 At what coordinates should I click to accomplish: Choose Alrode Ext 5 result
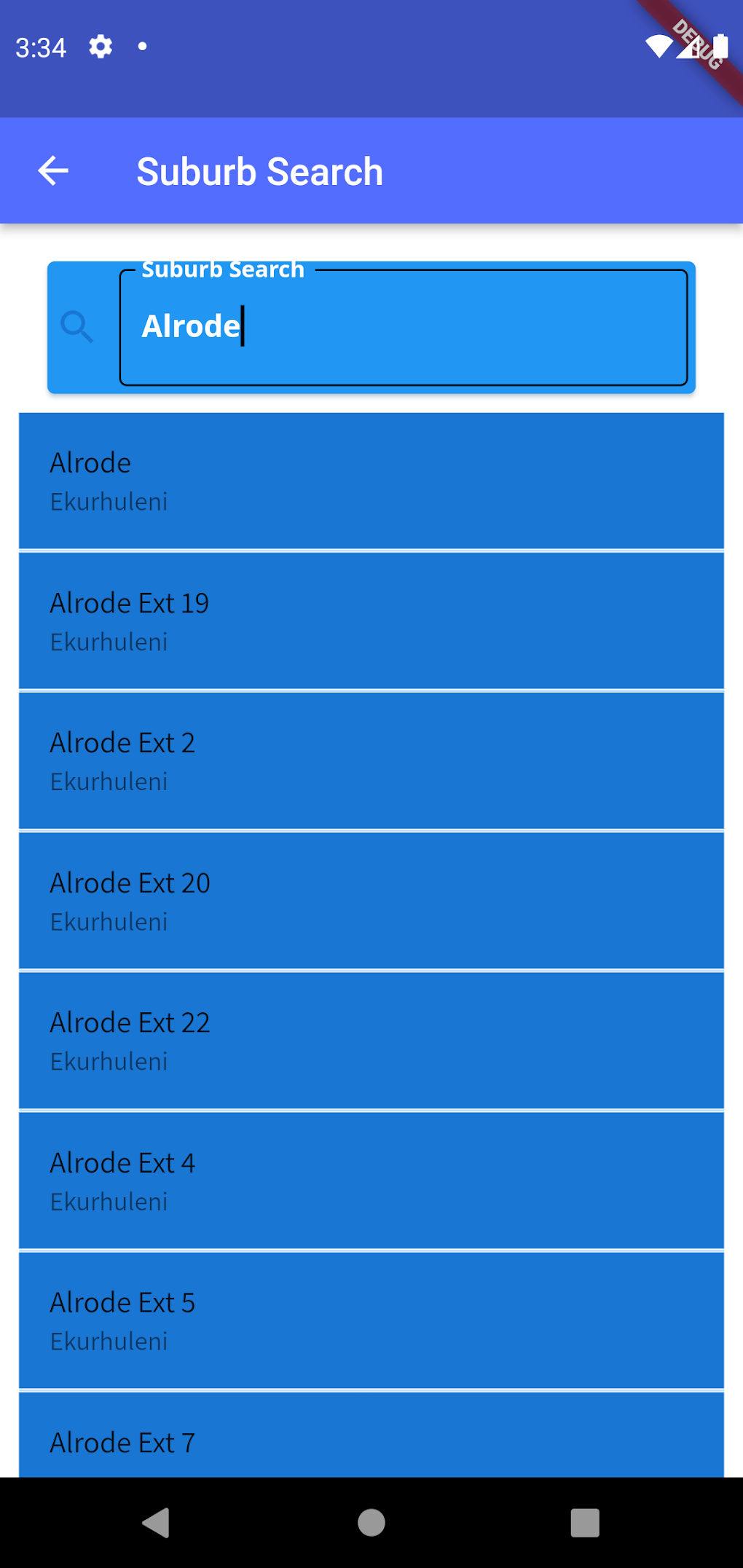click(370, 1319)
